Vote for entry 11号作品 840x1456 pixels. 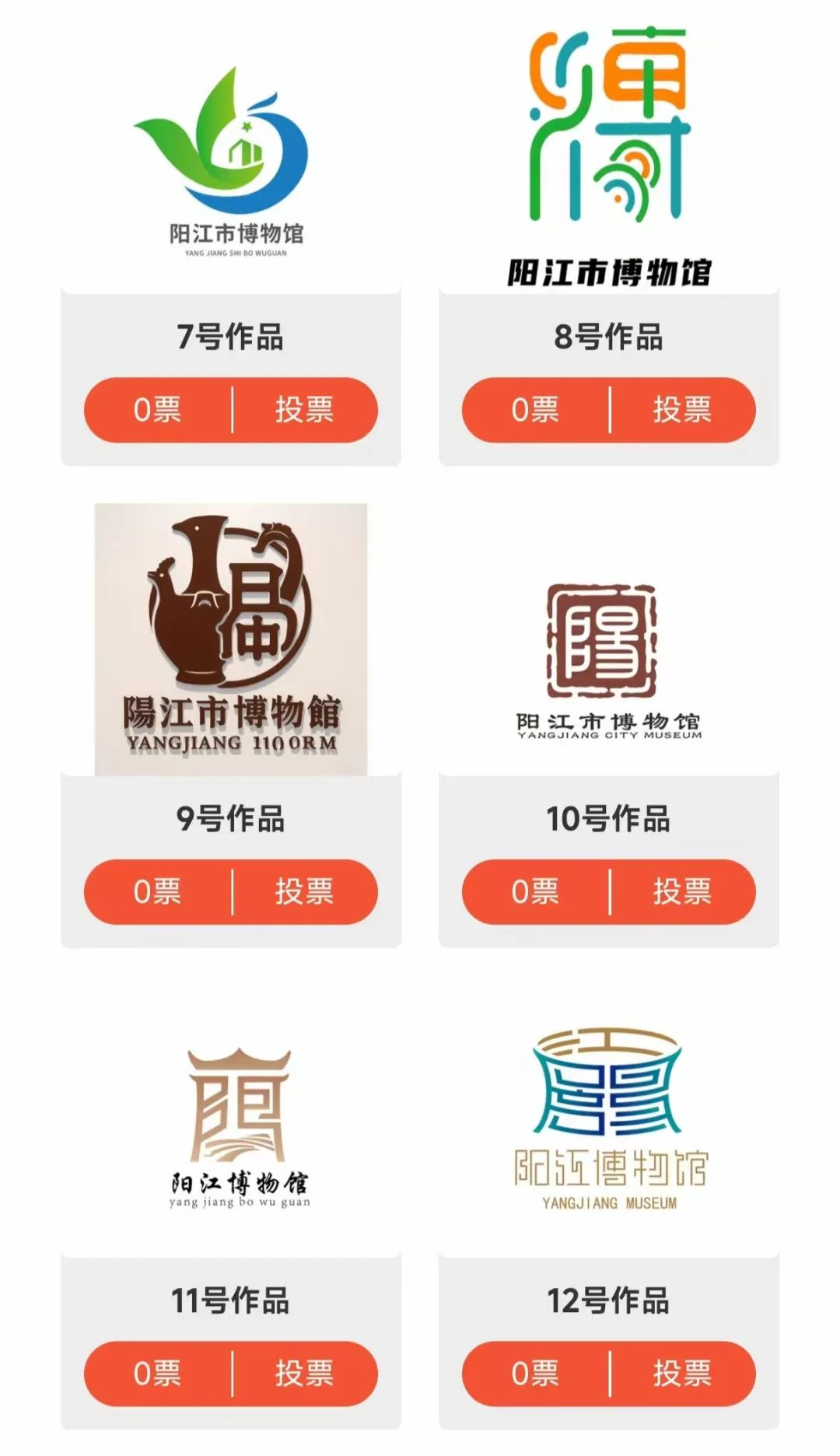tap(304, 1374)
